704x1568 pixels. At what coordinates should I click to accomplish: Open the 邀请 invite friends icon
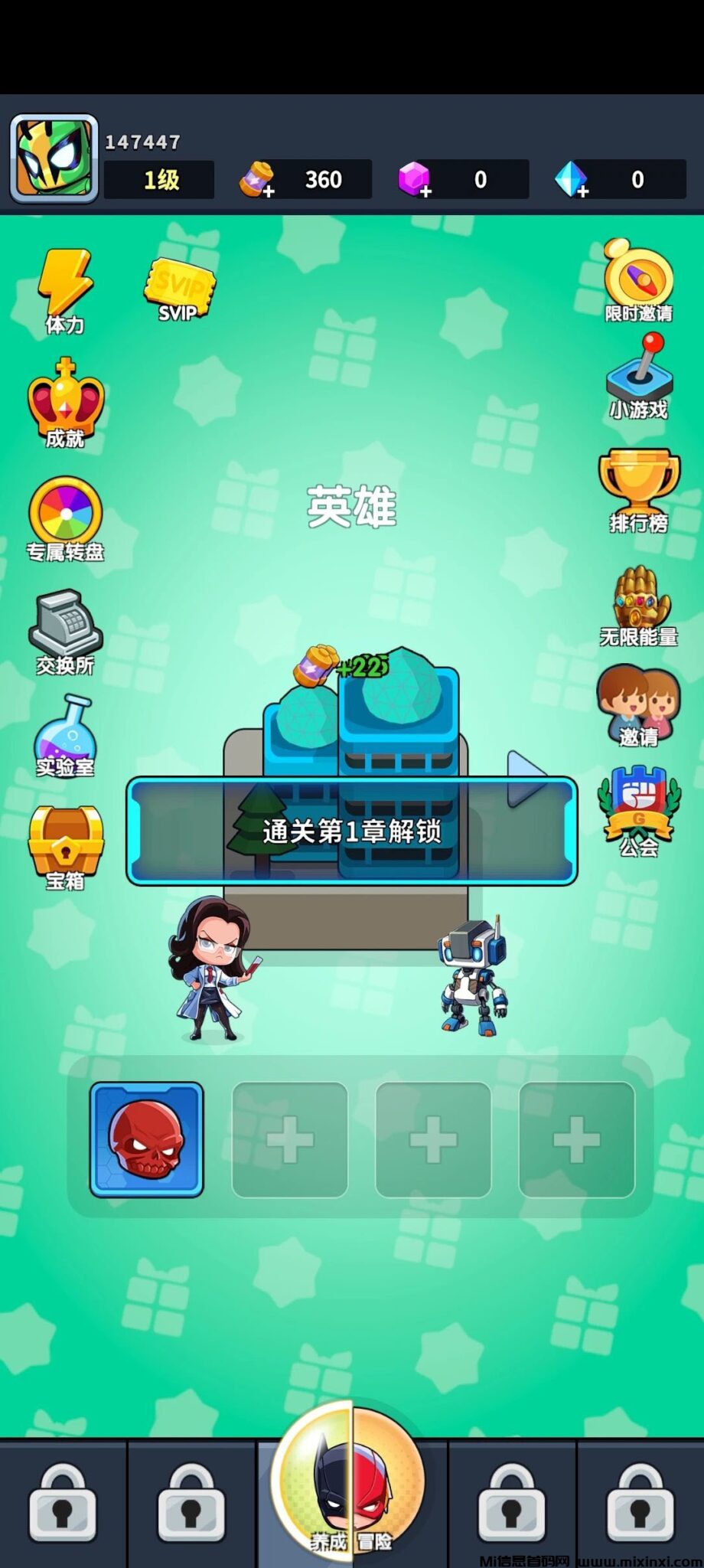(638, 705)
